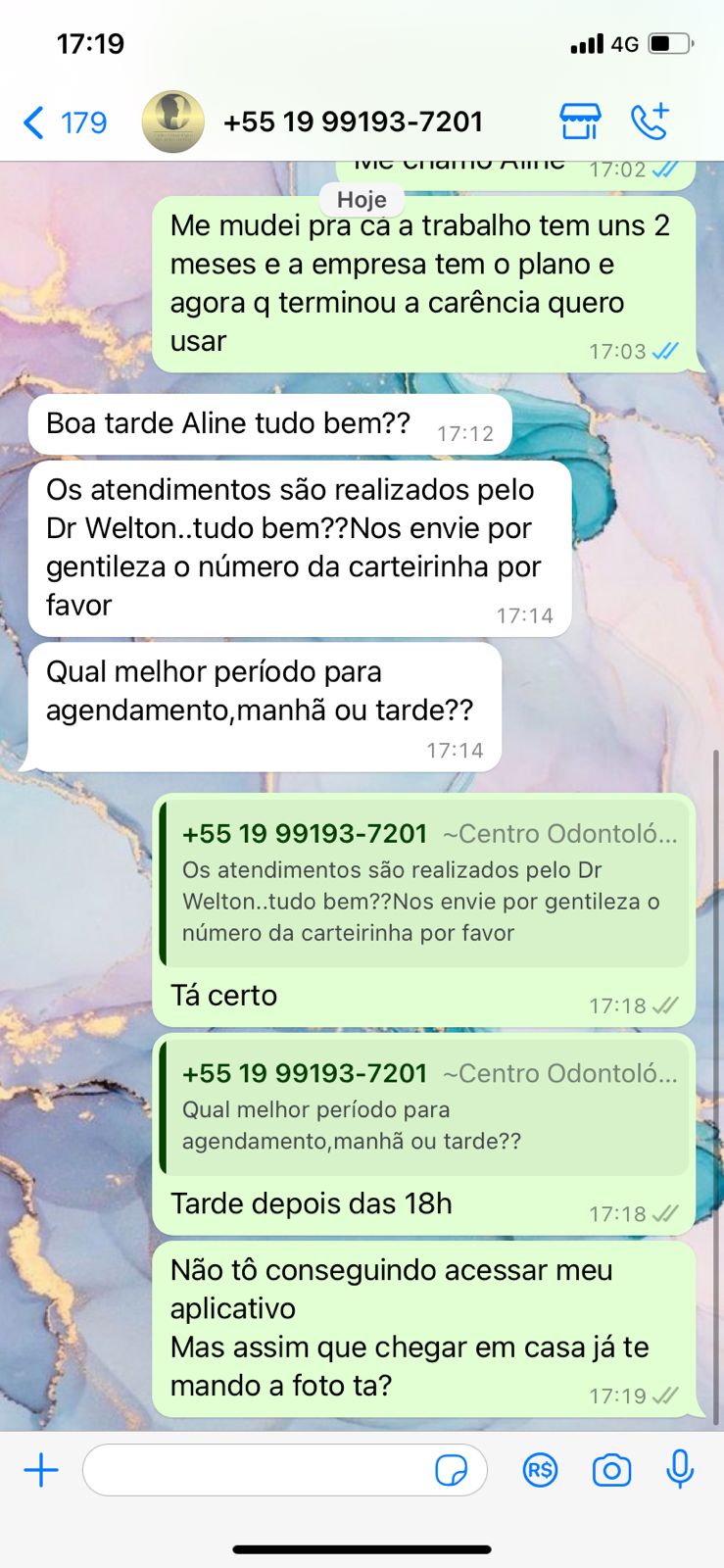Image resolution: width=724 pixels, height=1568 pixels.
Task: Open the attachment plus menu
Action: point(41,1470)
